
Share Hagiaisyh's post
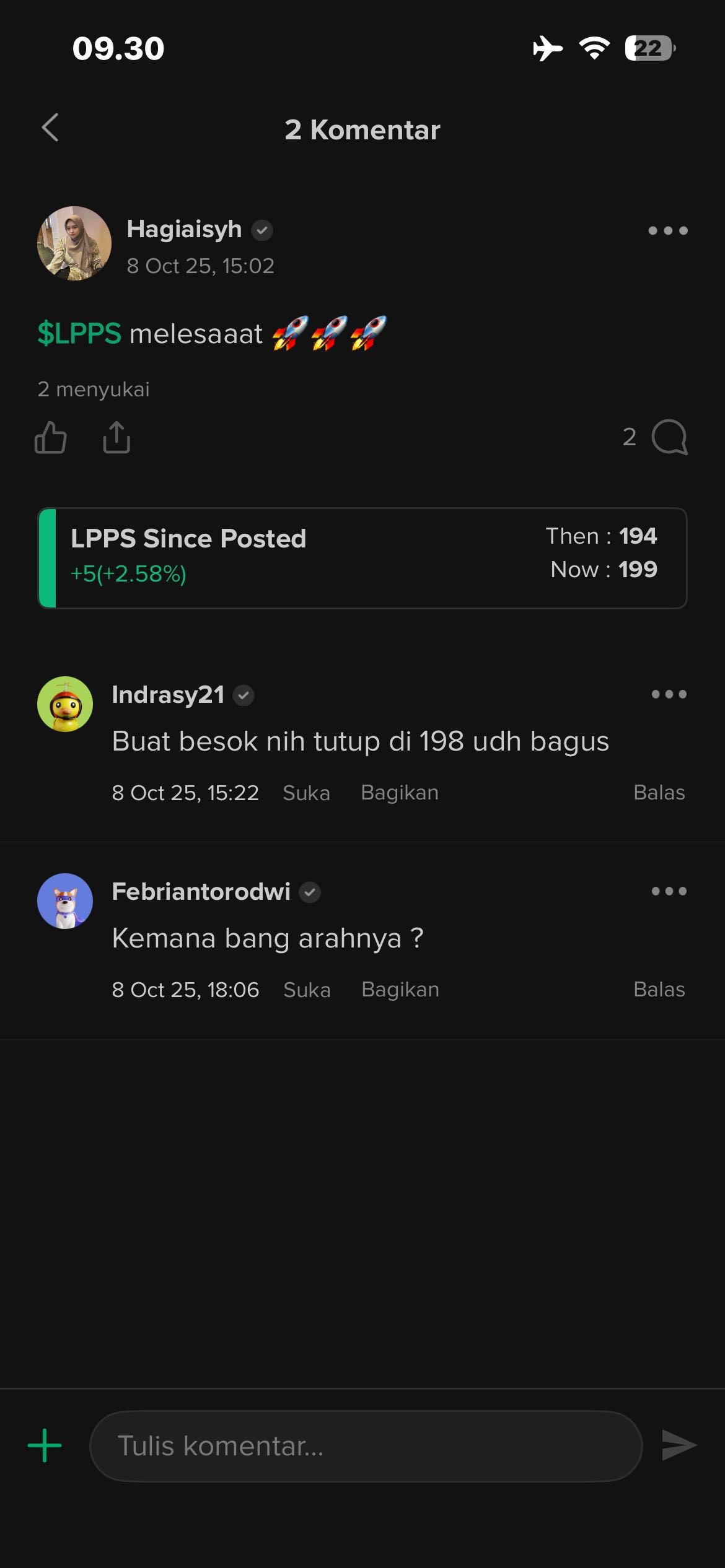click(116, 438)
